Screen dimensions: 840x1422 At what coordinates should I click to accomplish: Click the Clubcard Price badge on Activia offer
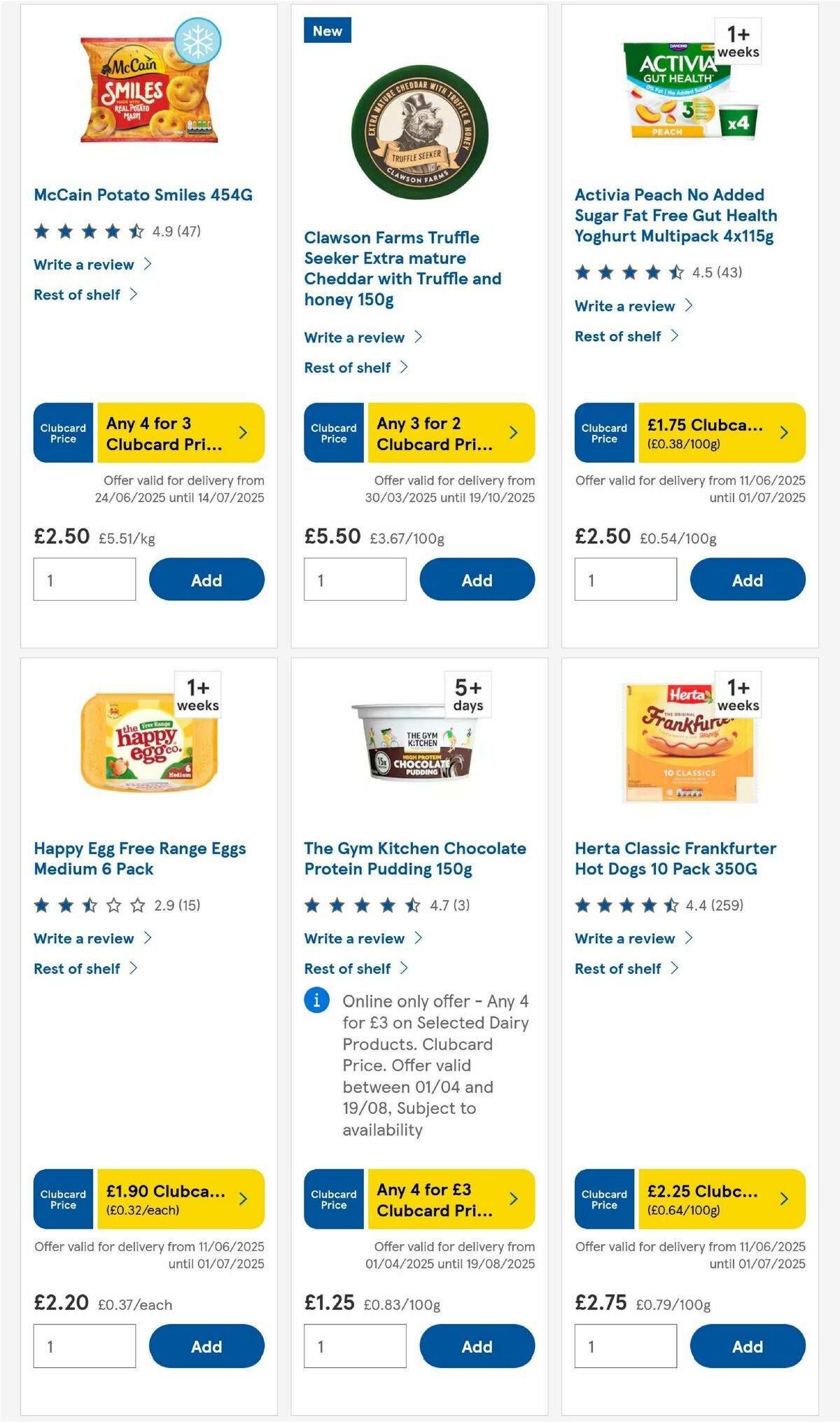tap(603, 433)
